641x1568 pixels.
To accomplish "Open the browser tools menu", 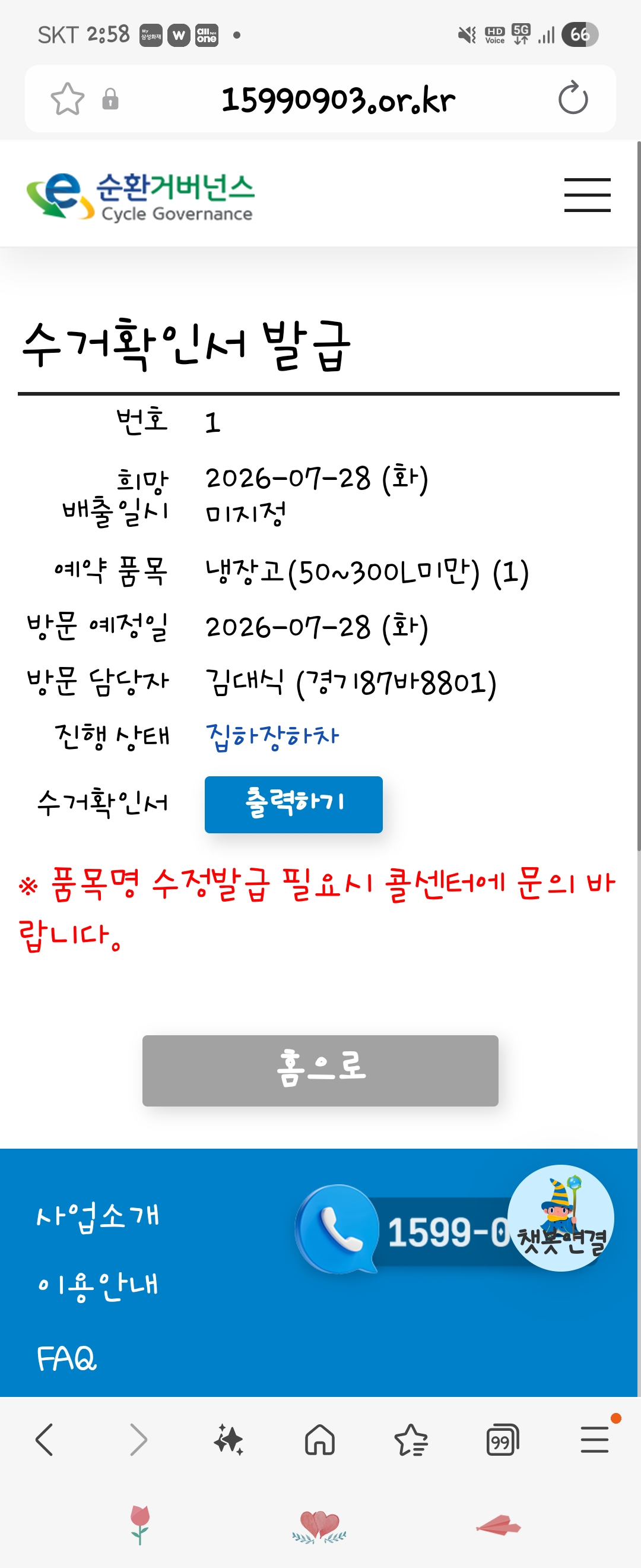I will pyautogui.click(x=594, y=1440).
